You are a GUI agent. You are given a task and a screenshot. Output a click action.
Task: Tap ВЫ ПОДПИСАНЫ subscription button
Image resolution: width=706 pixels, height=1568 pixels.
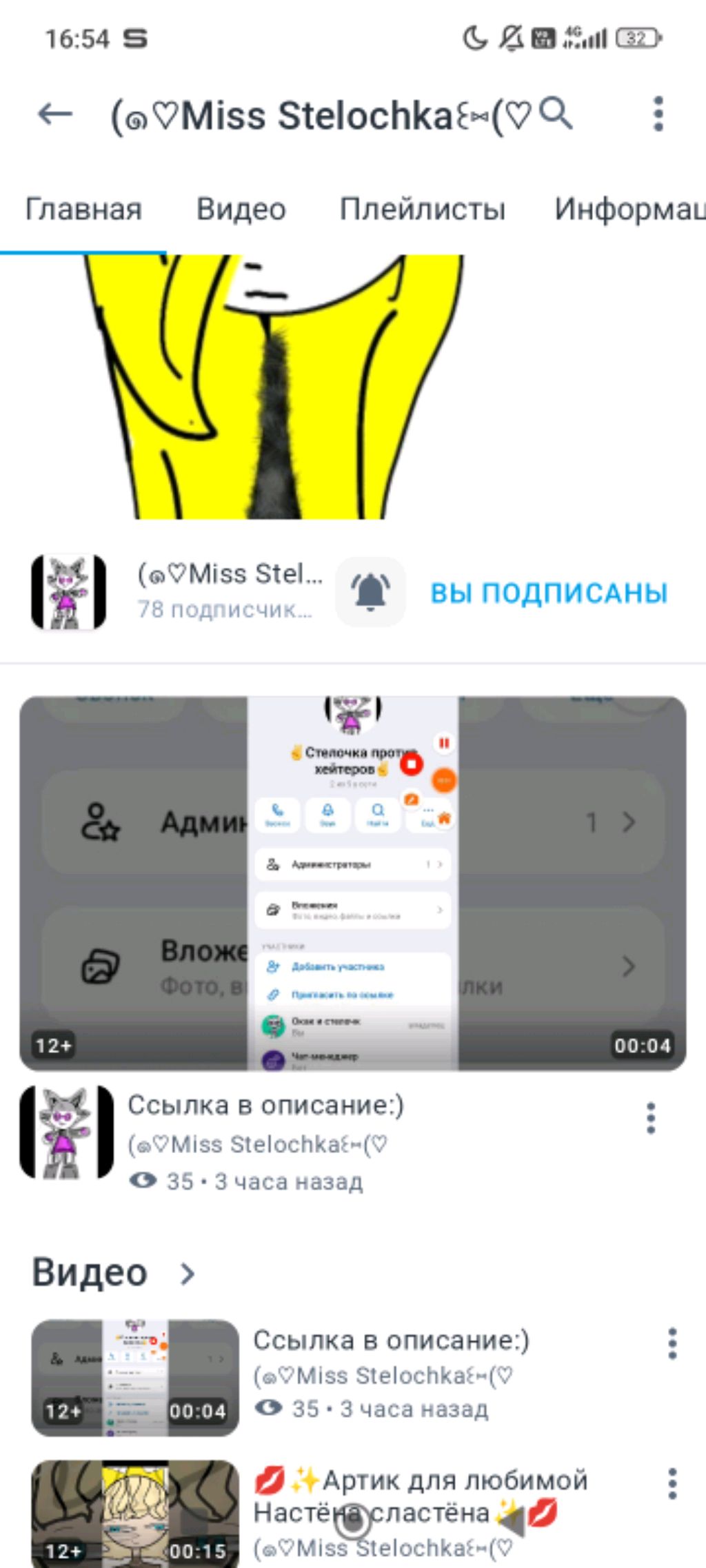(x=549, y=593)
